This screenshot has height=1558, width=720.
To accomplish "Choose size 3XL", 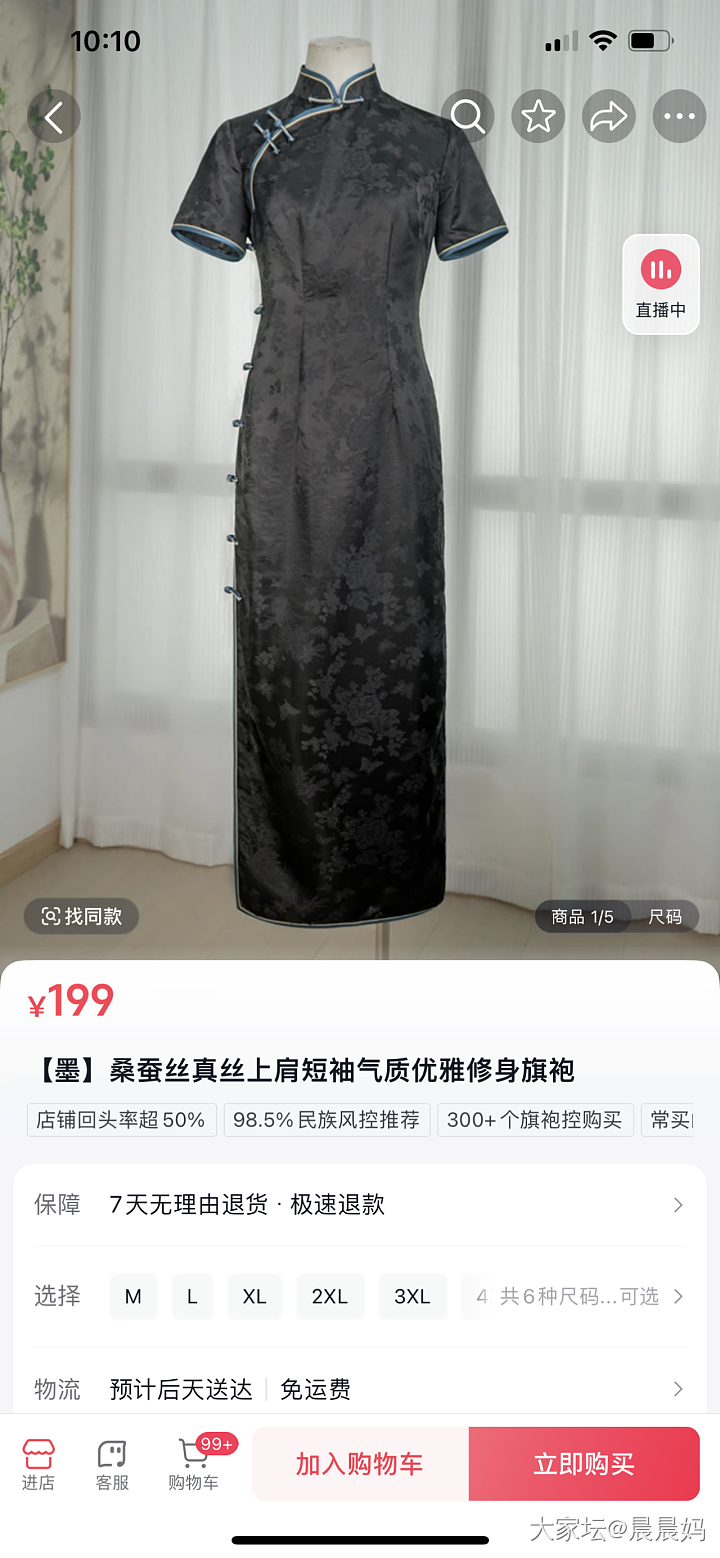I will click(x=412, y=1296).
